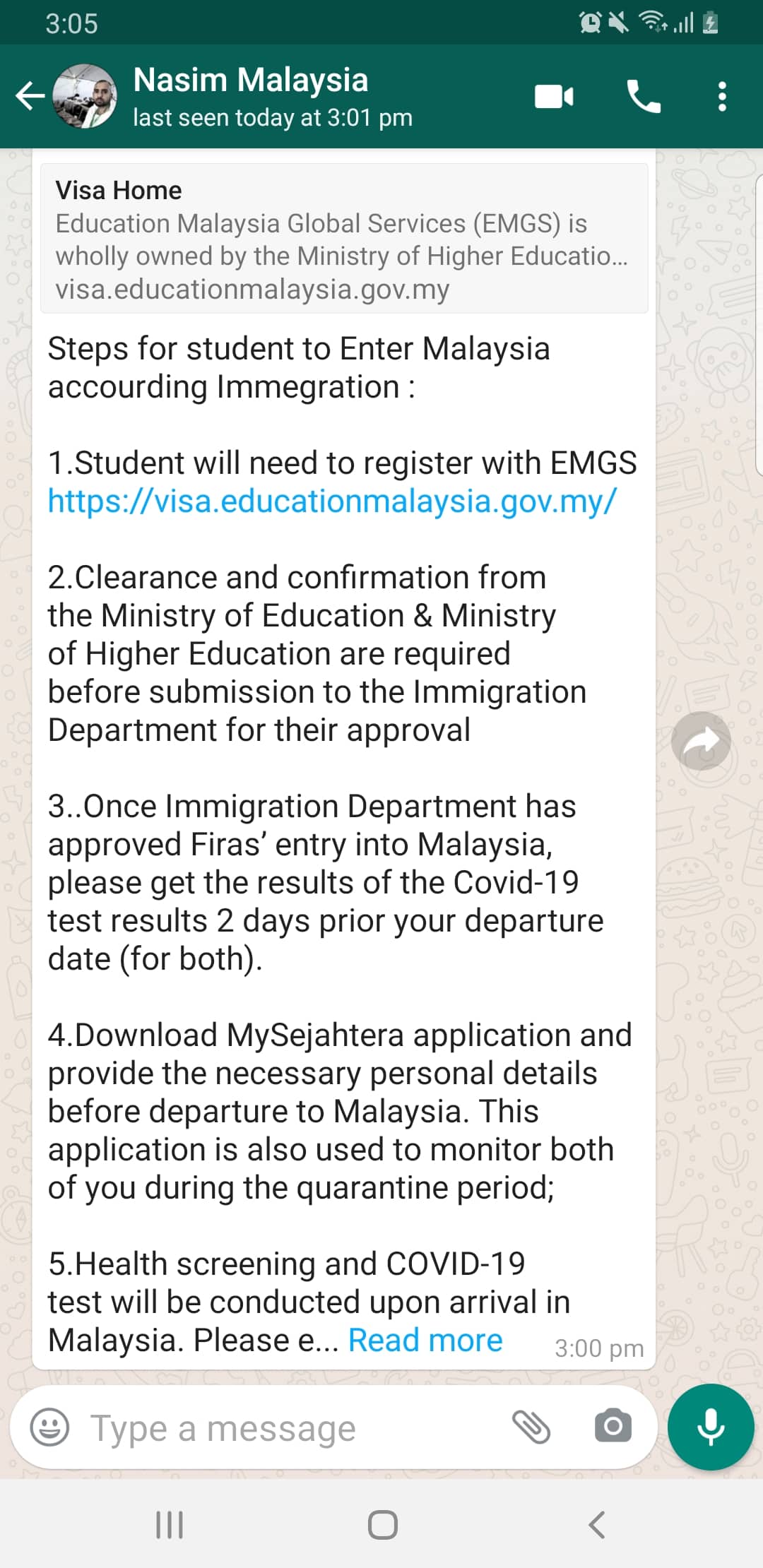Go to the home screen
The image size is (763, 1568).
coord(382,1524)
